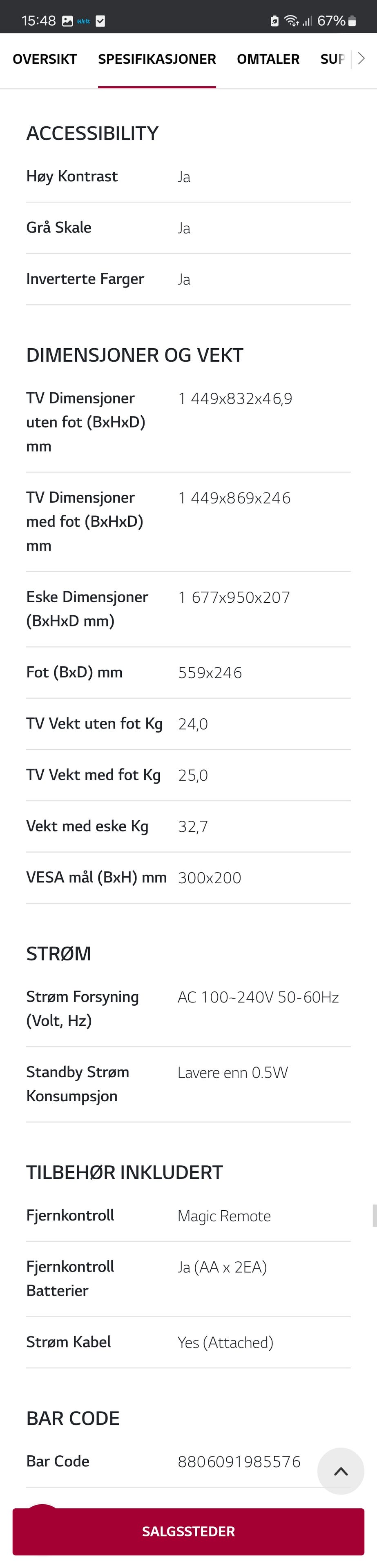Open the Omtaler tab

point(268,59)
